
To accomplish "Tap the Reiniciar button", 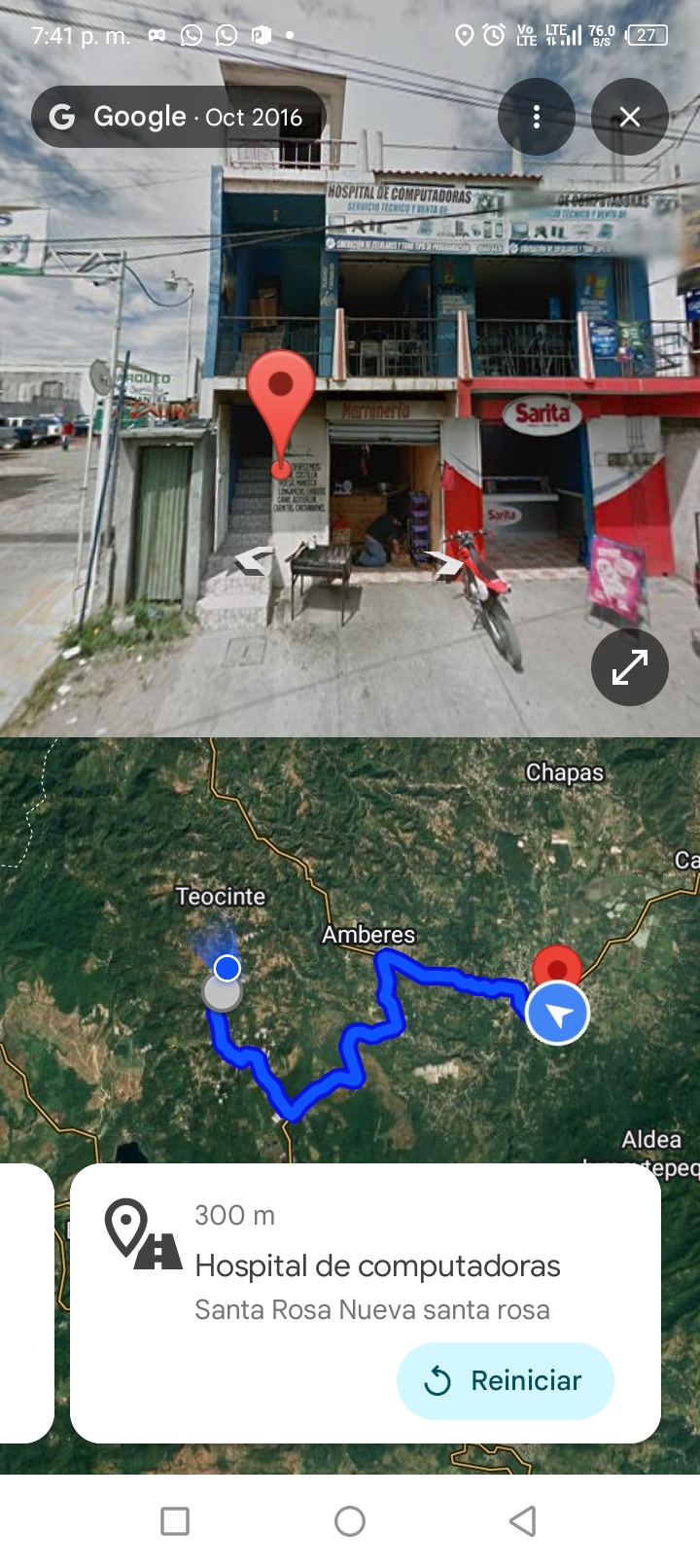I will [x=505, y=1380].
